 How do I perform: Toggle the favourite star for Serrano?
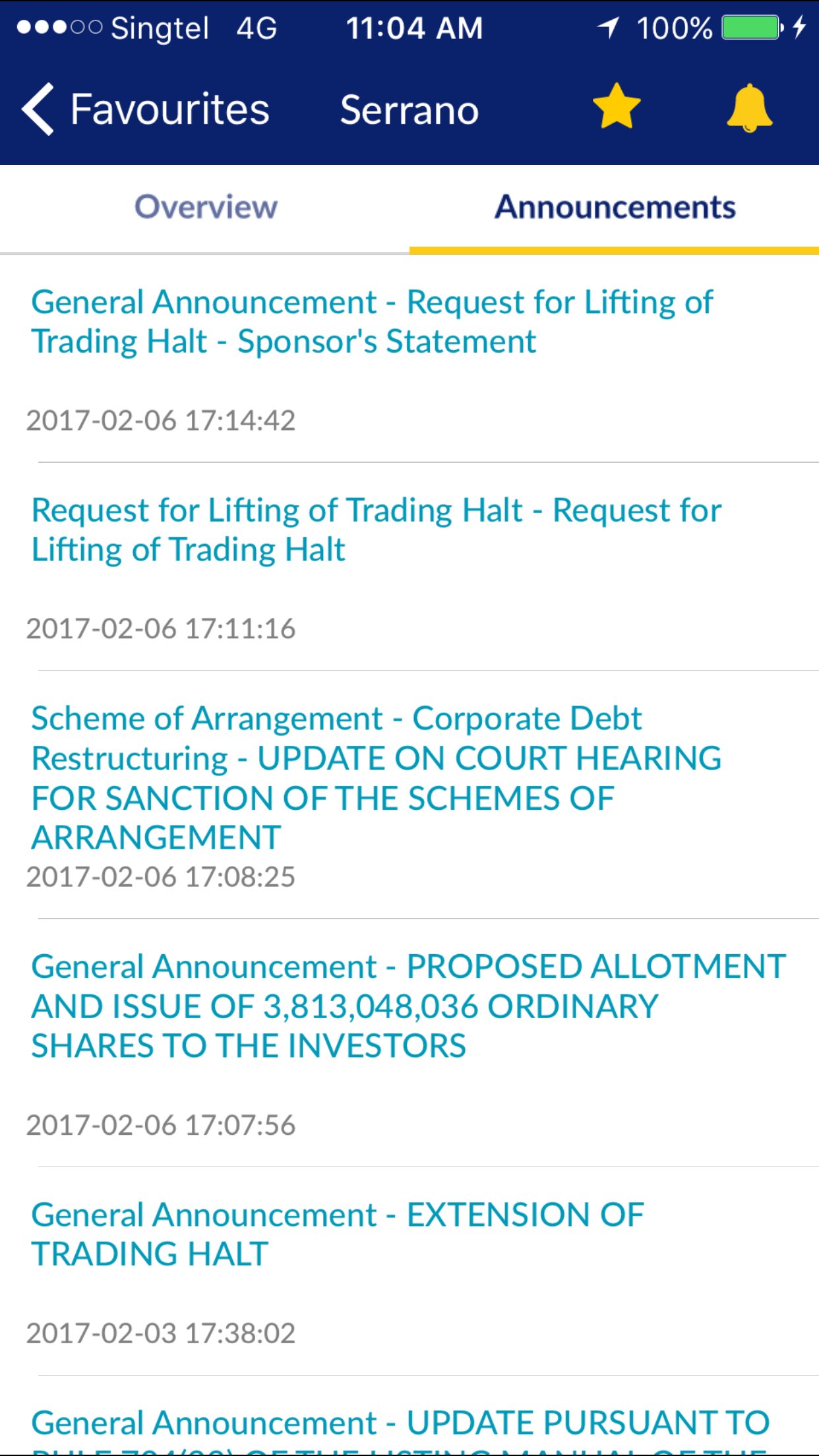click(617, 107)
